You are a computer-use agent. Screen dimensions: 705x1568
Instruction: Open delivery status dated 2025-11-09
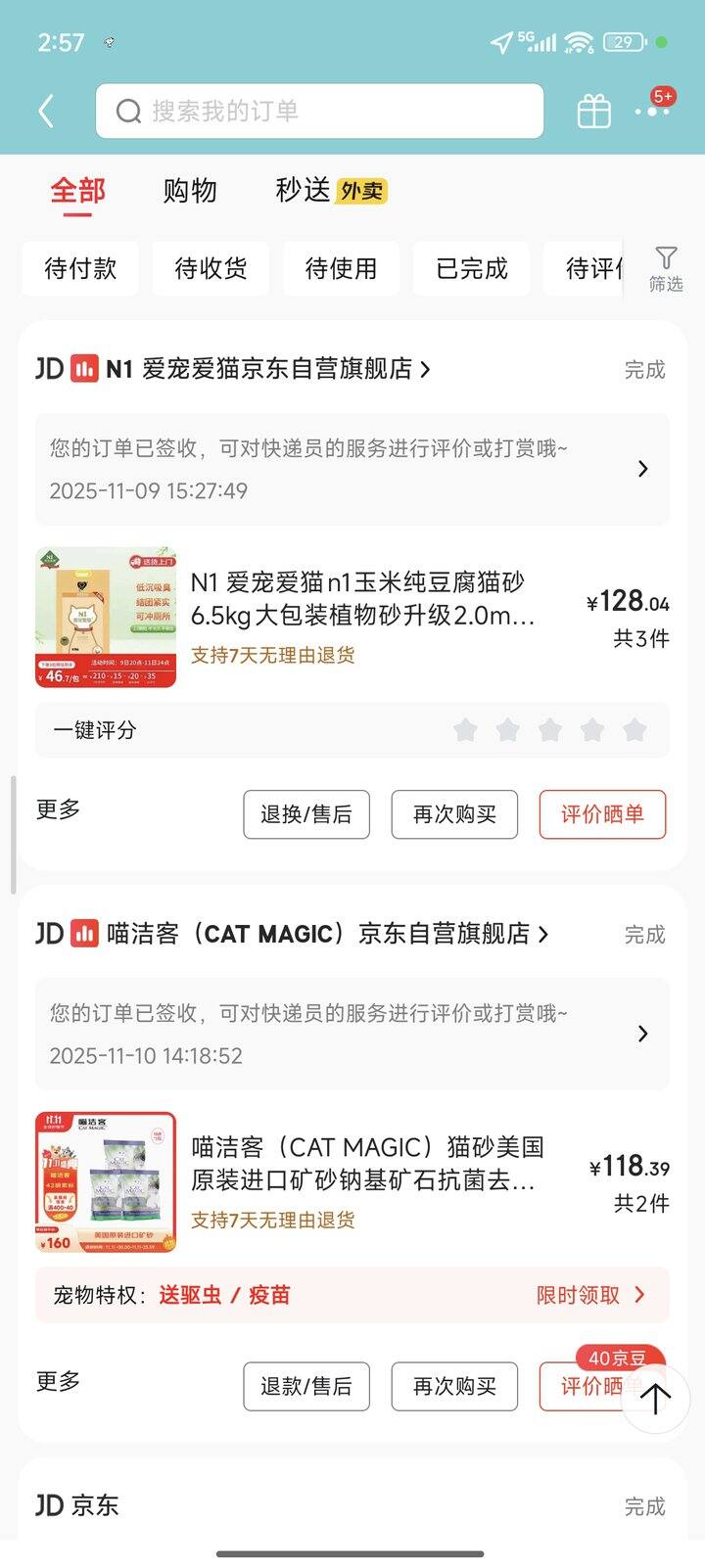point(352,470)
